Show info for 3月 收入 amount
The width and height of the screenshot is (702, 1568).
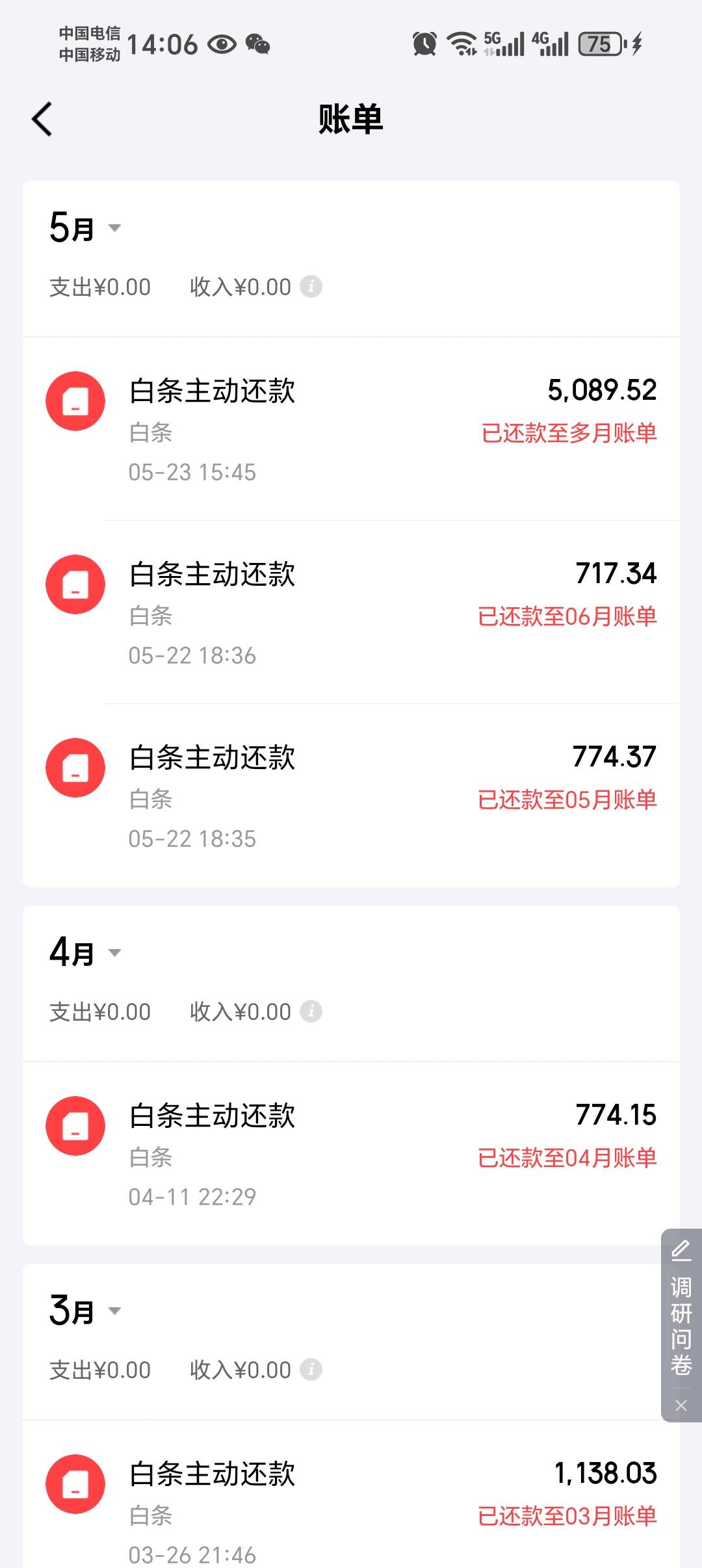(x=311, y=1369)
